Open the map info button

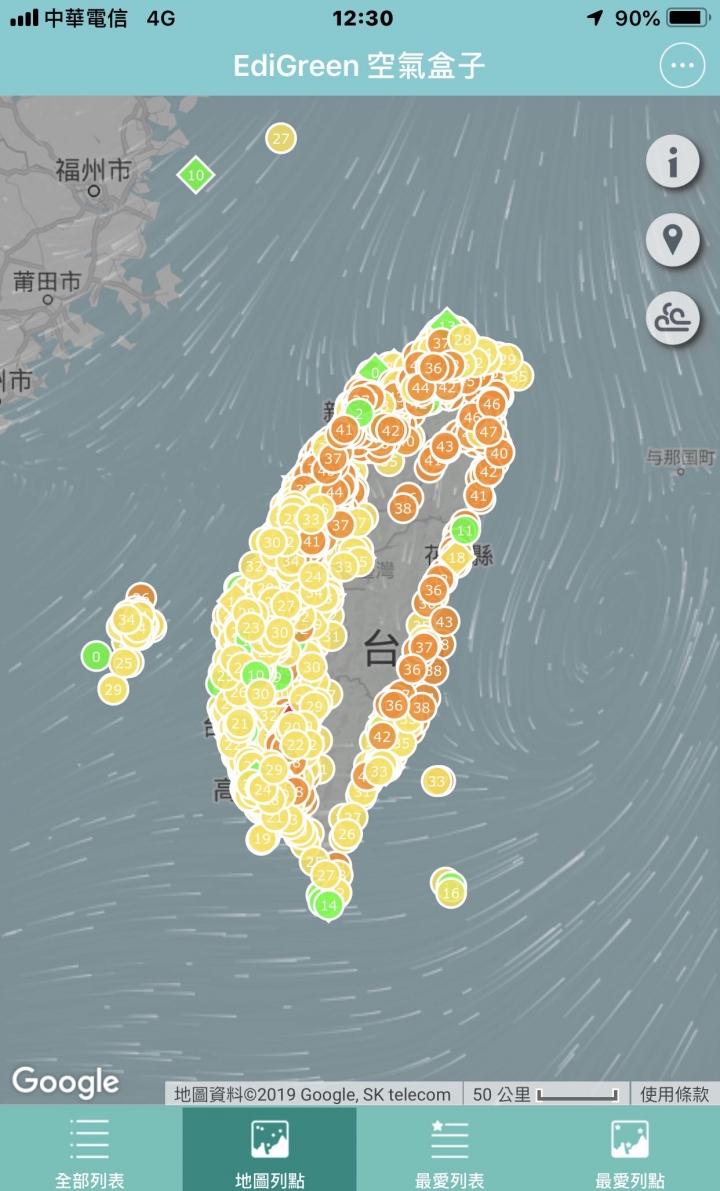click(x=672, y=160)
